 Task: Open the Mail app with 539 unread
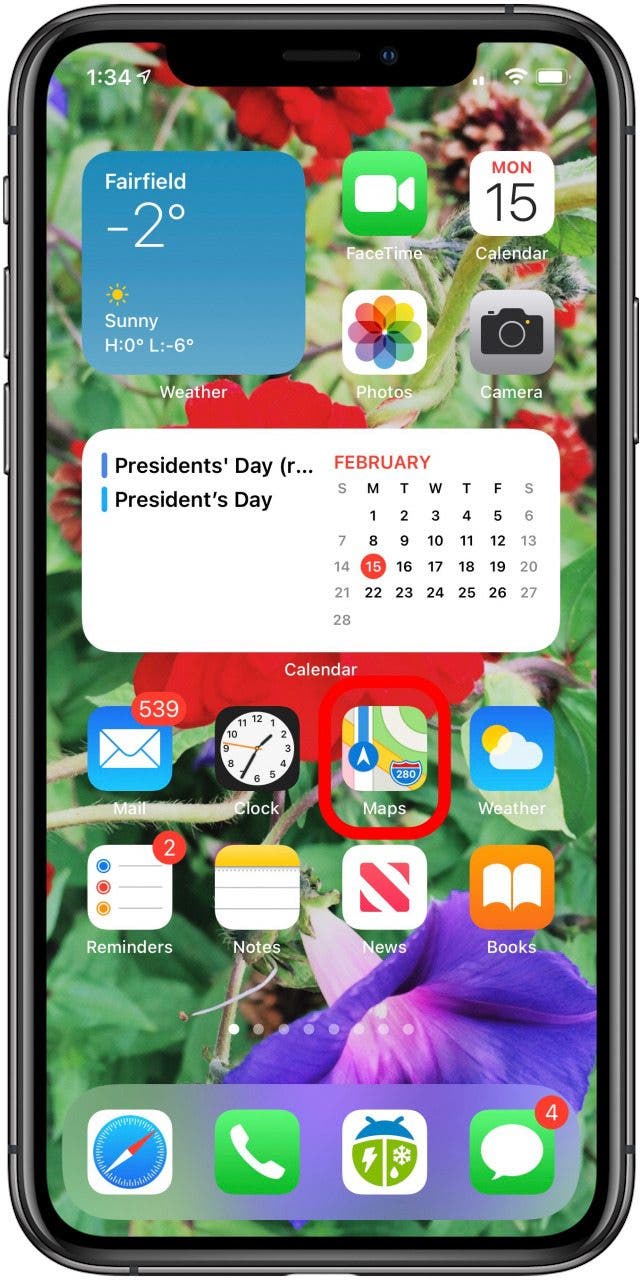tap(130, 748)
